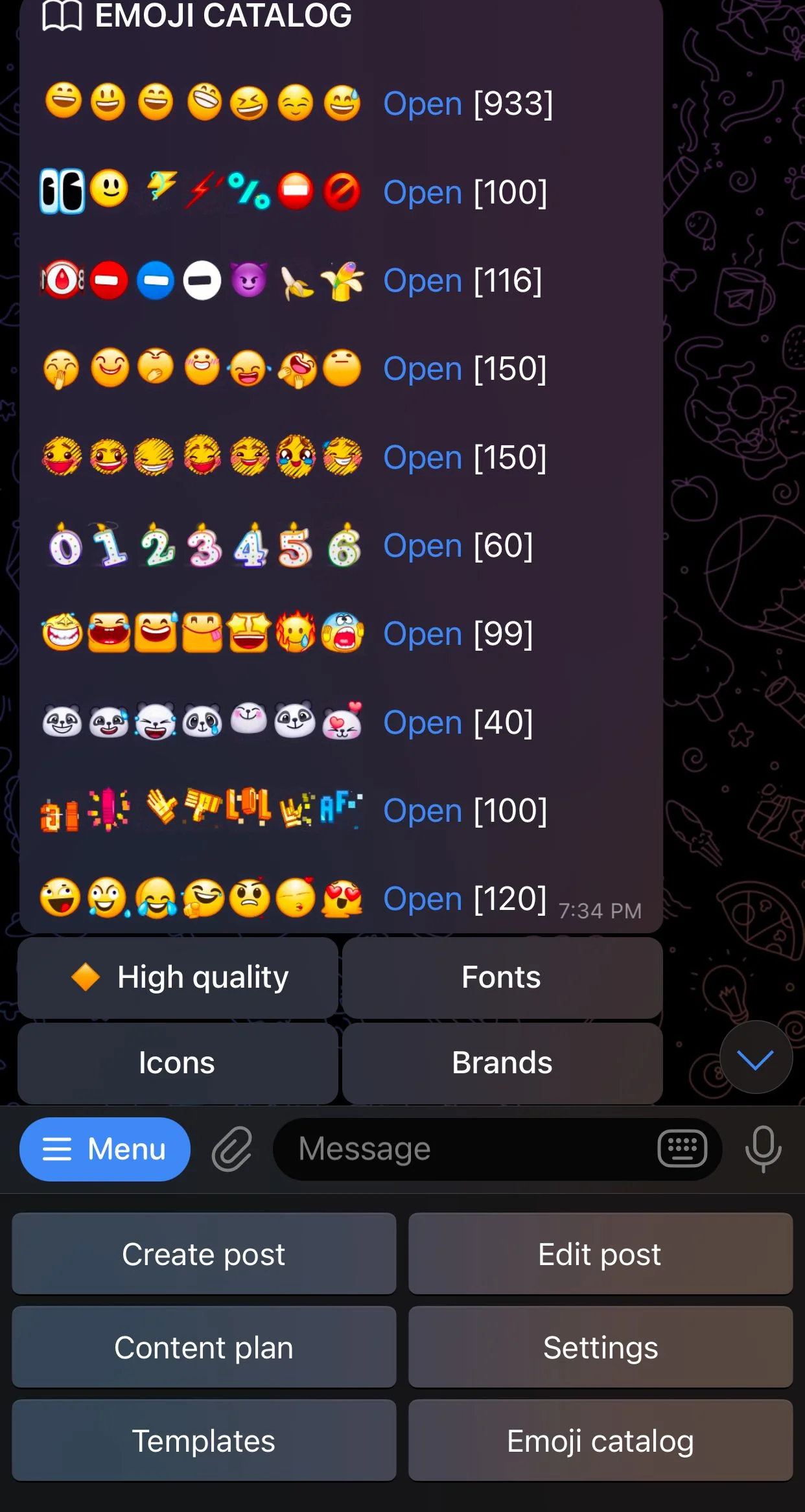
Task: Open the emoji pack with 933 items
Action: tap(423, 104)
